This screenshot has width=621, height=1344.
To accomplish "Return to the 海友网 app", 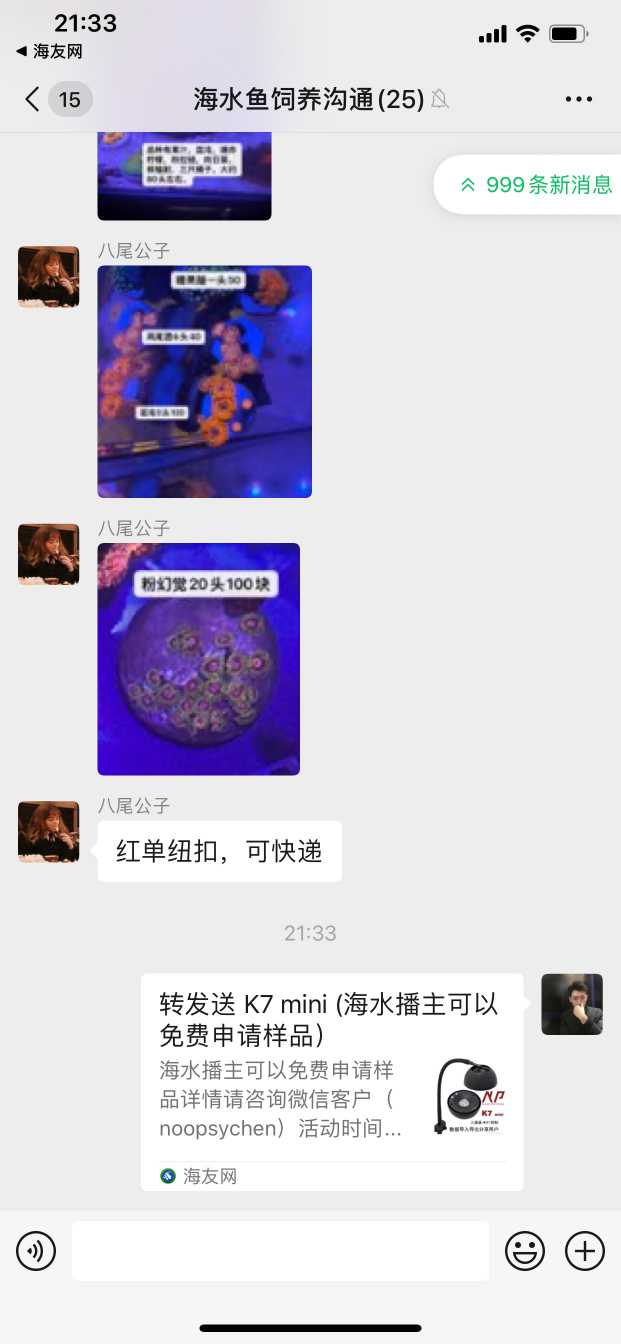I will click(x=49, y=51).
